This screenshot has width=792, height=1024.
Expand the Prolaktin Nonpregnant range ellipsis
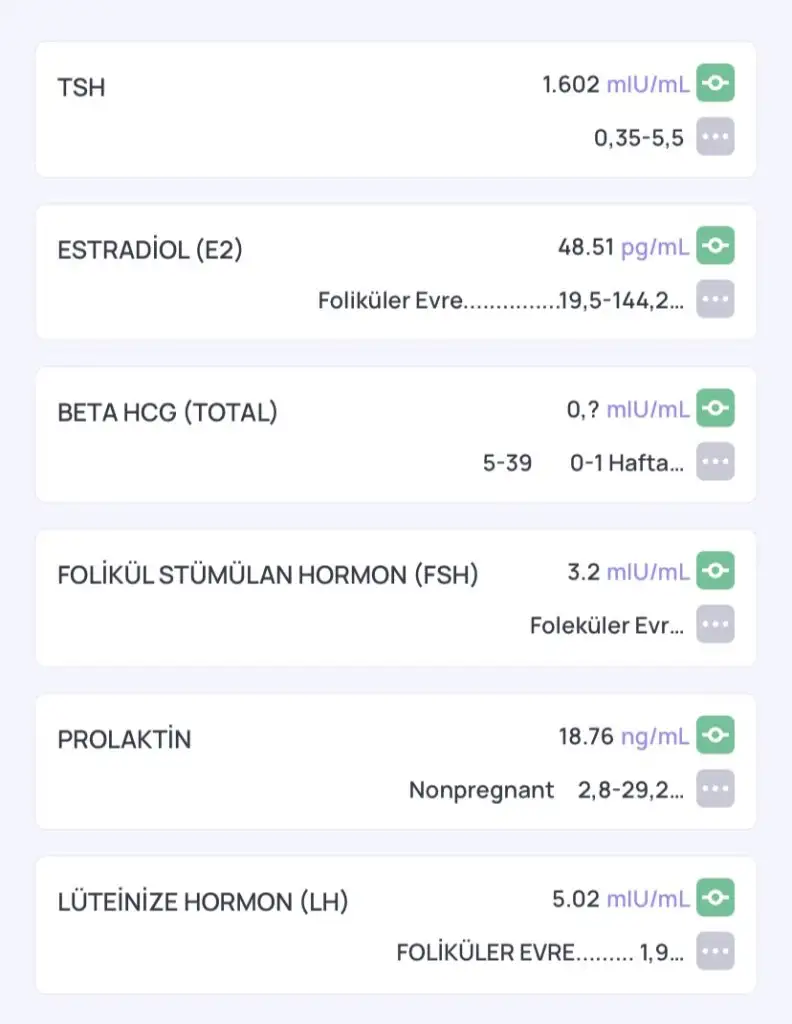point(715,789)
